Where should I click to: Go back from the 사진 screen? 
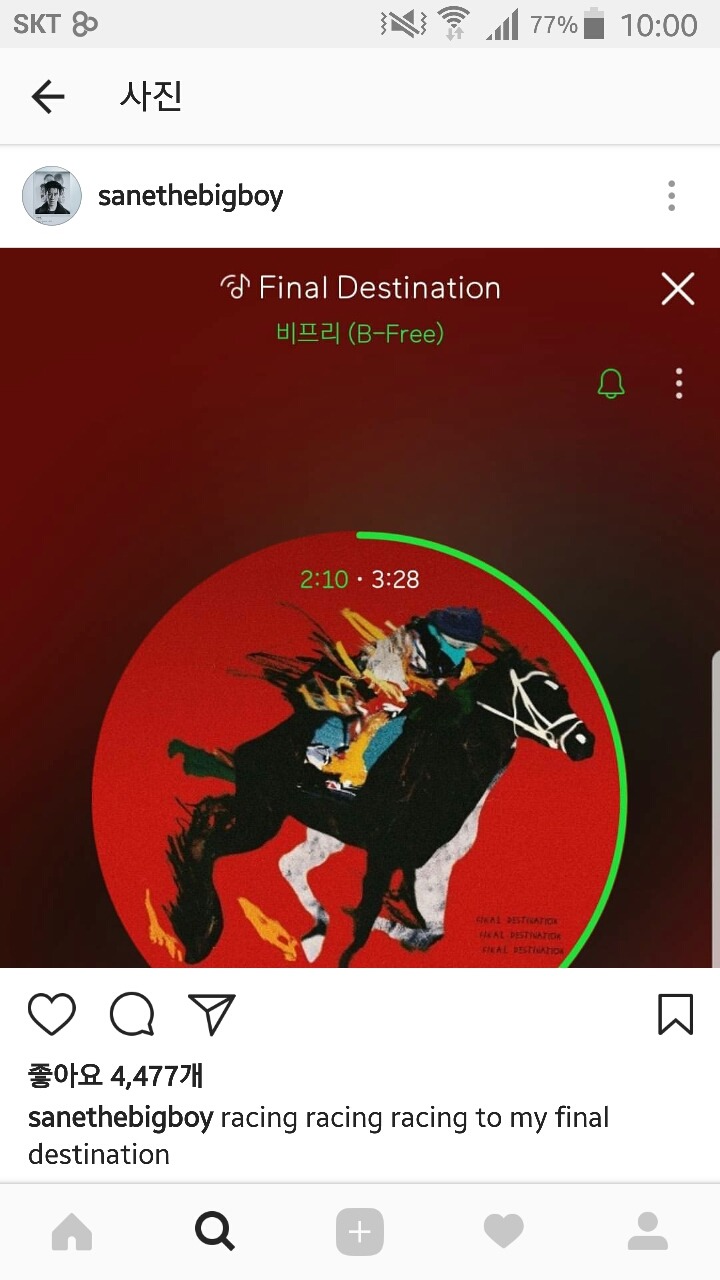(47, 97)
